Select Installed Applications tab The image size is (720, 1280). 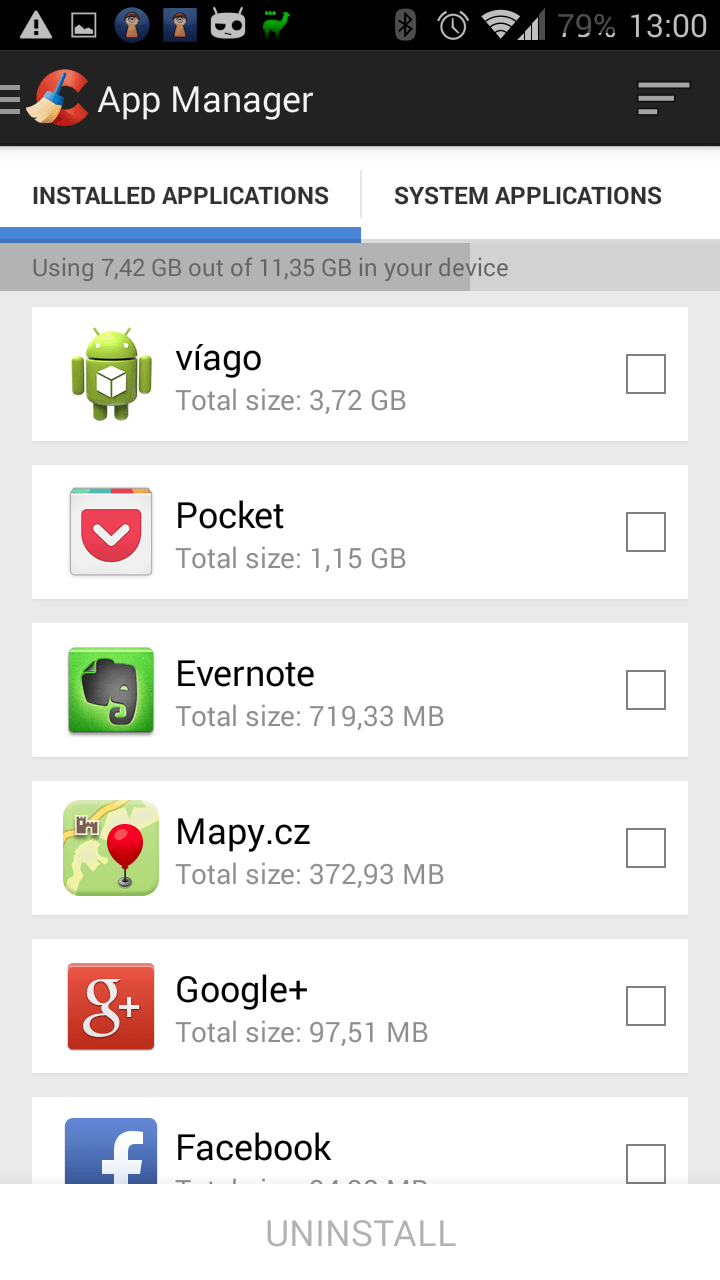(180, 196)
